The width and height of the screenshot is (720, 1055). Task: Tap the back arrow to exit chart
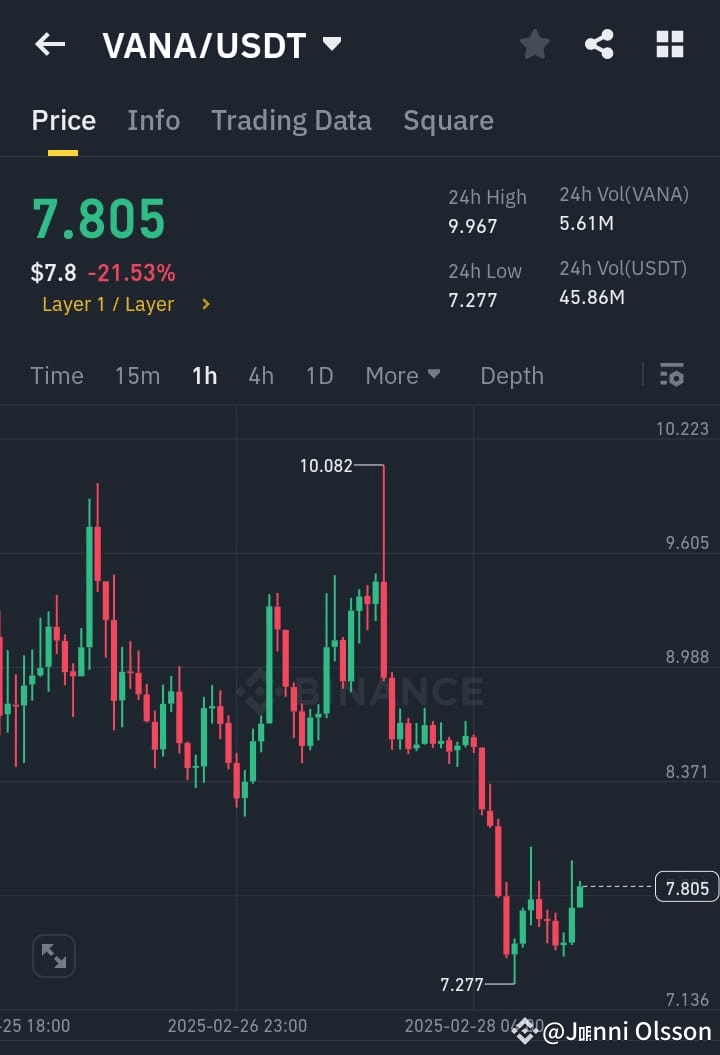50,44
